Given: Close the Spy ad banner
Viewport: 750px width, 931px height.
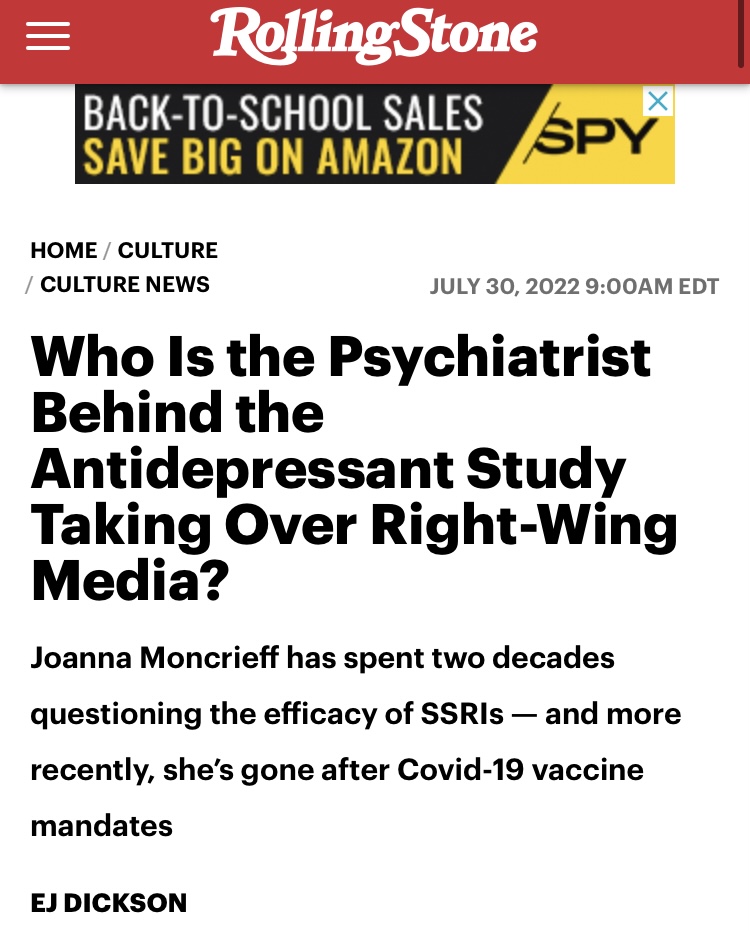Looking at the screenshot, I should click(657, 100).
